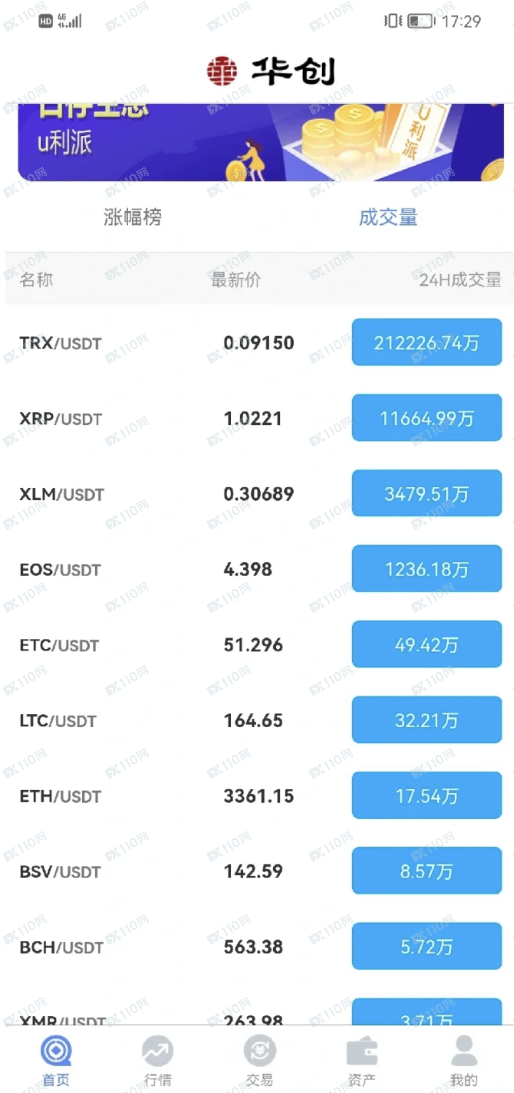Viewport: 514px width, 1093px height.
Task: Go to the 我的 tab
Action: 464,1060
